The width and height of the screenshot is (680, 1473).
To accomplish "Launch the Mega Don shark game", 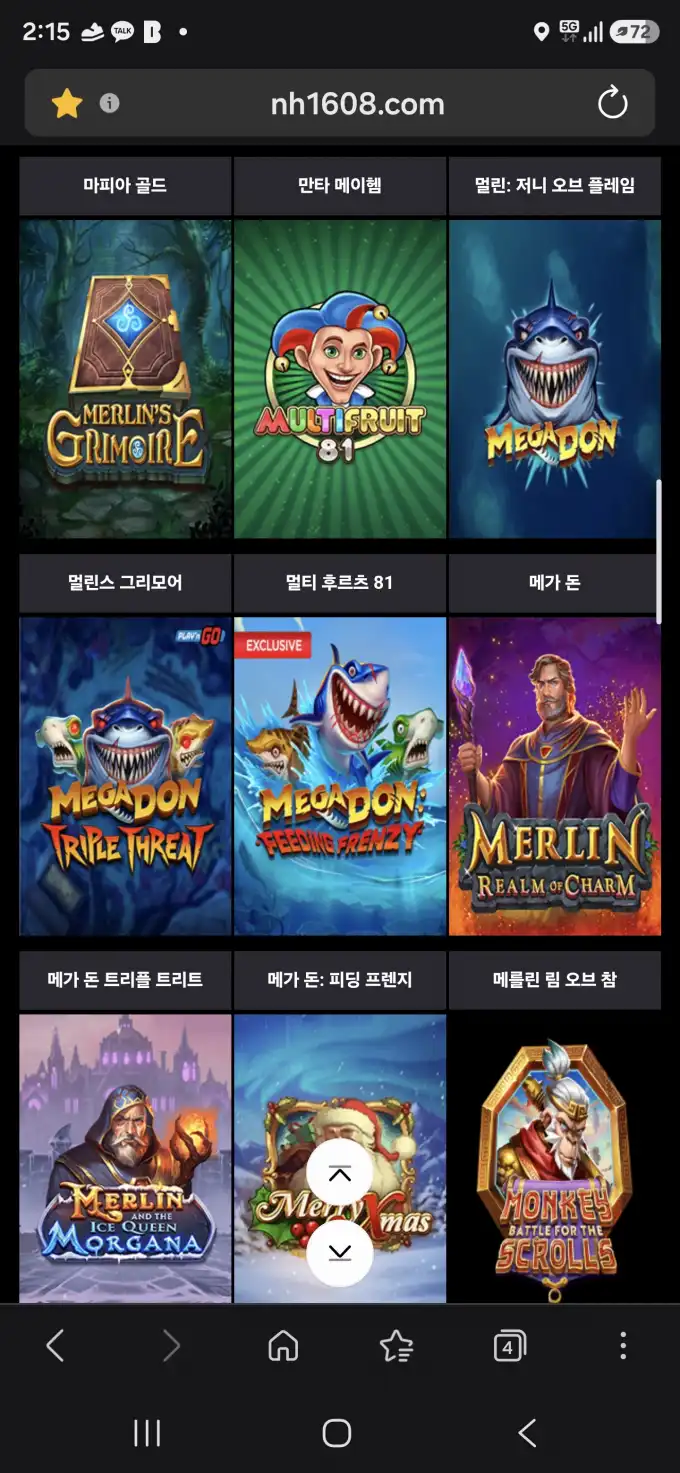I will pos(555,379).
